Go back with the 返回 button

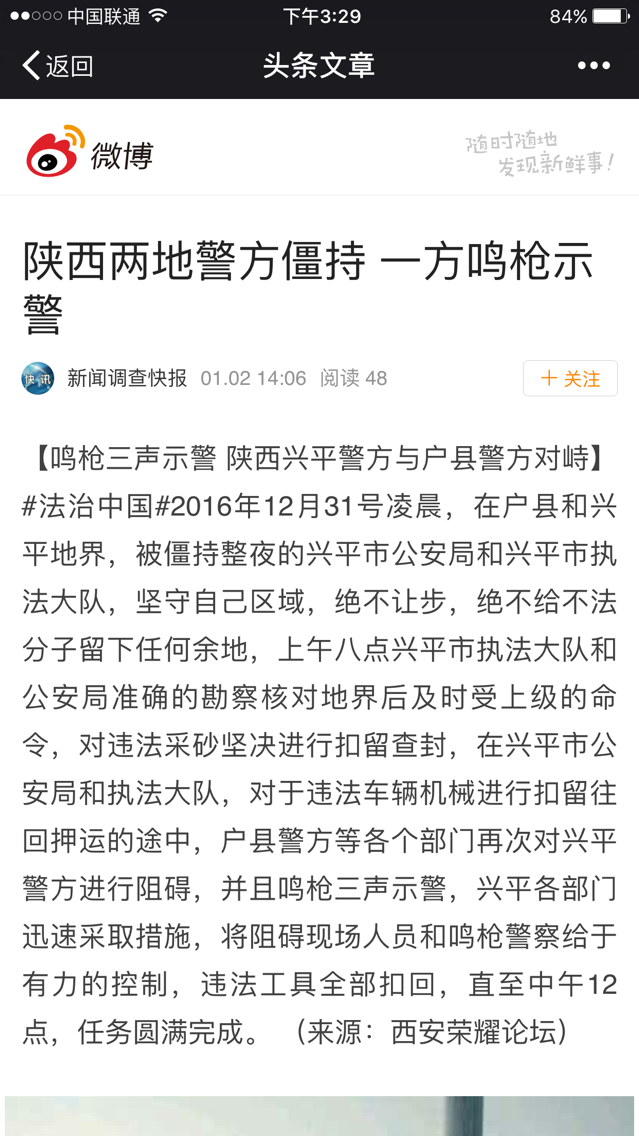coord(58,66)
